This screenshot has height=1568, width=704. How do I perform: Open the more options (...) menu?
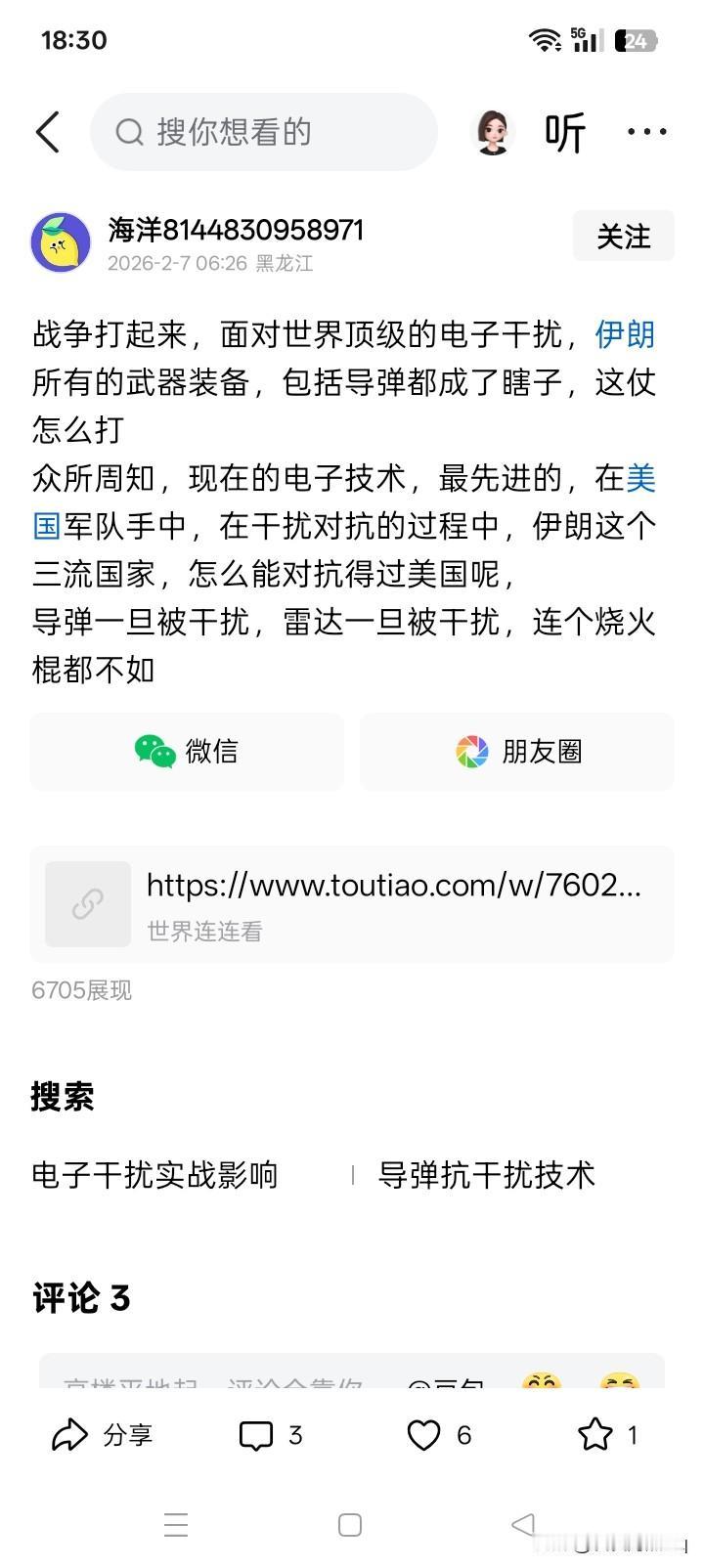pyautogui.click(x=648, y=130)
